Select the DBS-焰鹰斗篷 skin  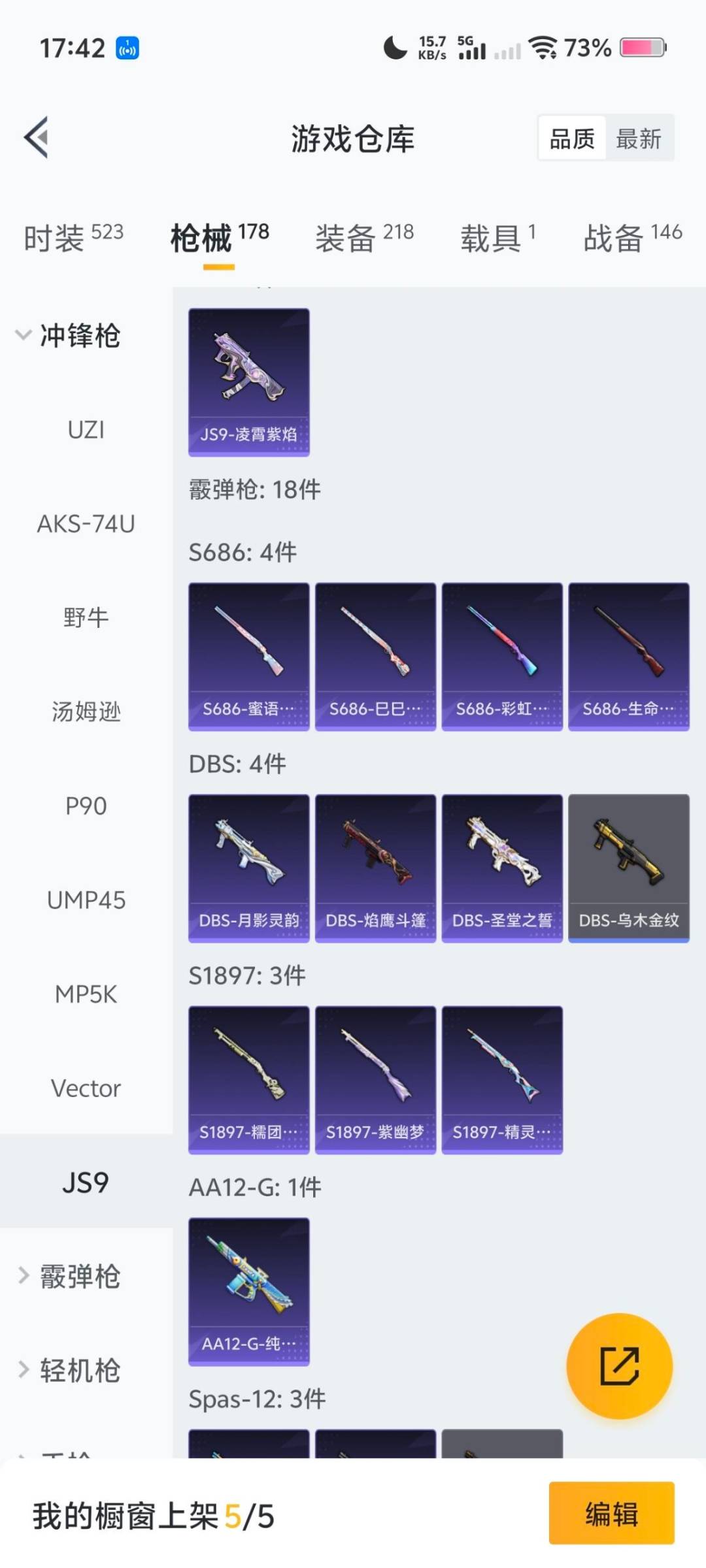(x=375, y=869)
